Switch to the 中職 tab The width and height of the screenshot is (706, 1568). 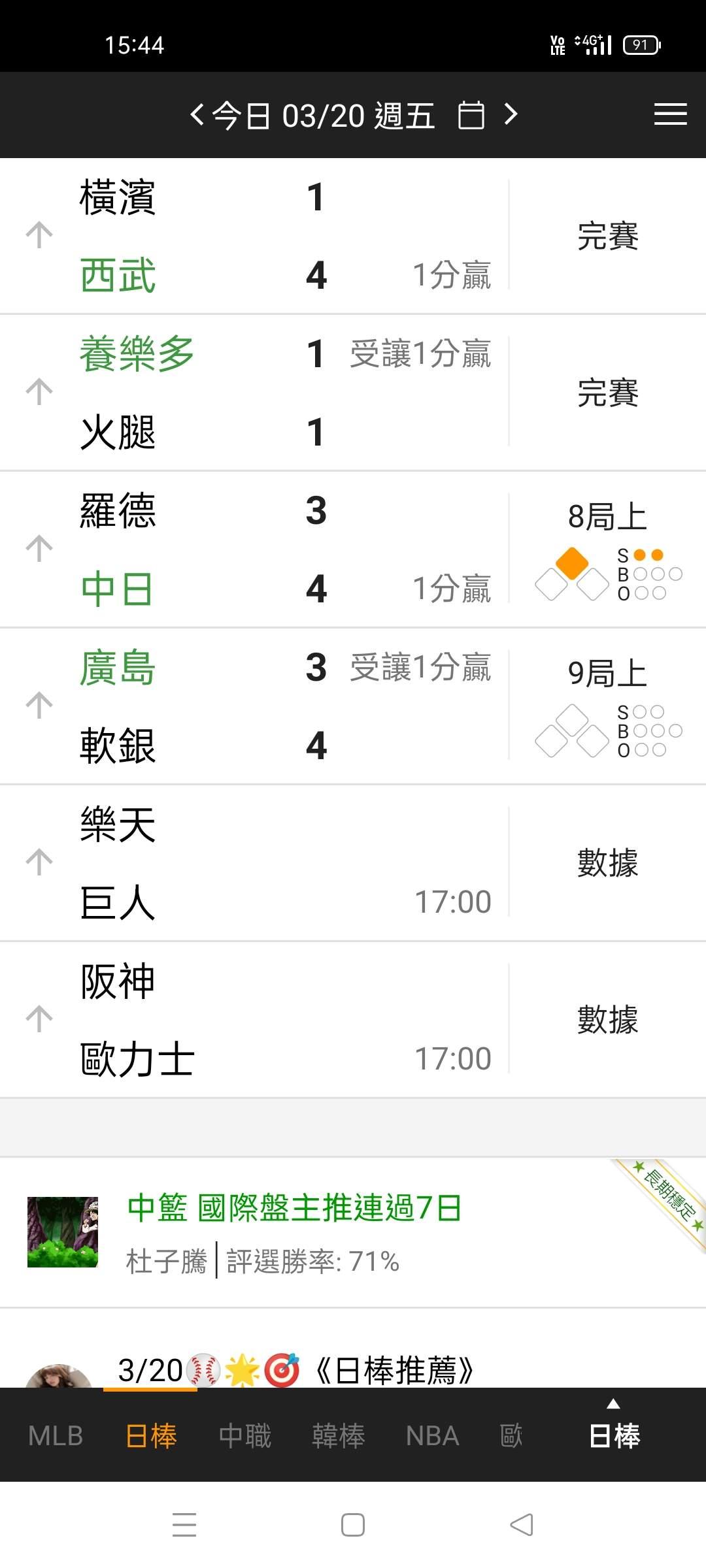point(244,1436)
